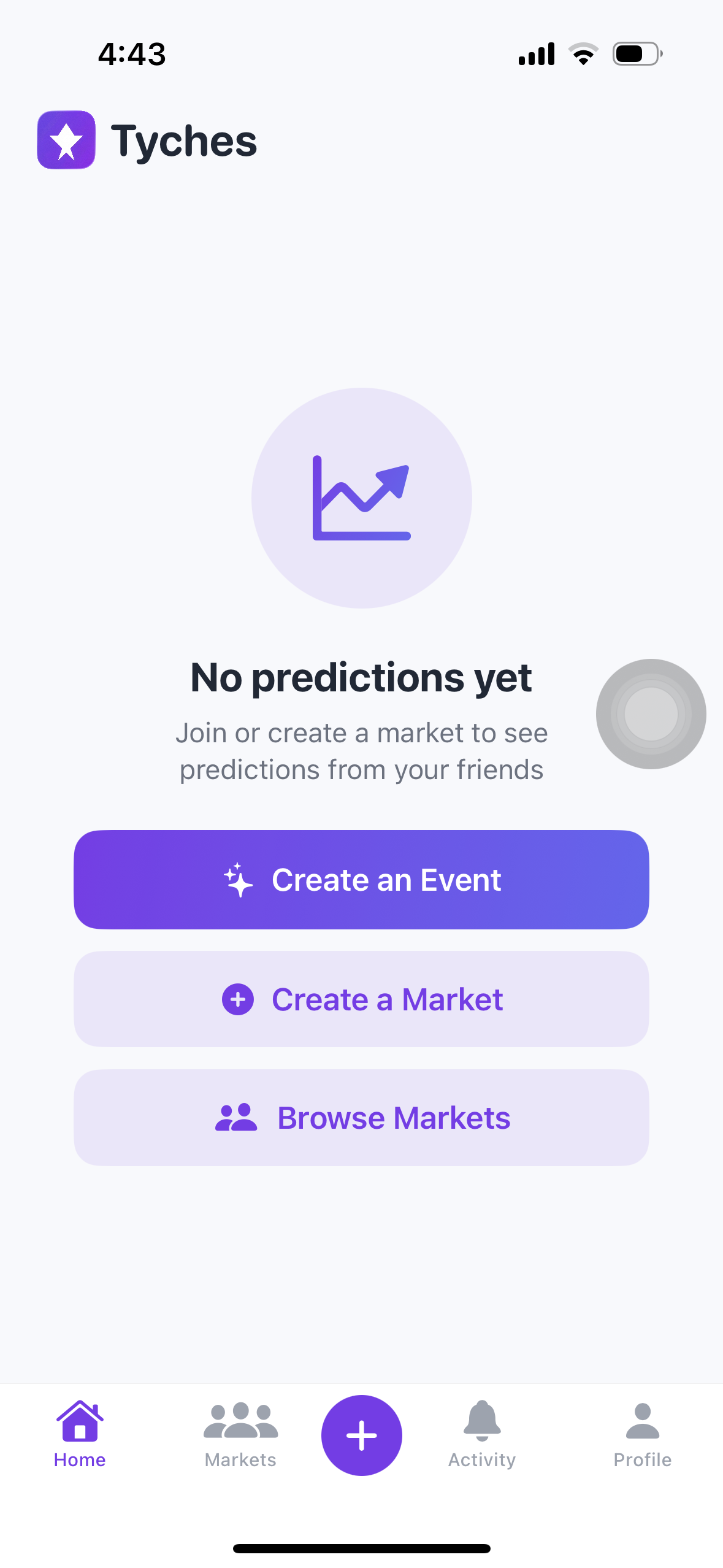The height and width of the screenshot is (1568, 723).
Task: Select the Home tab label
Action: tap(80, 1459)
